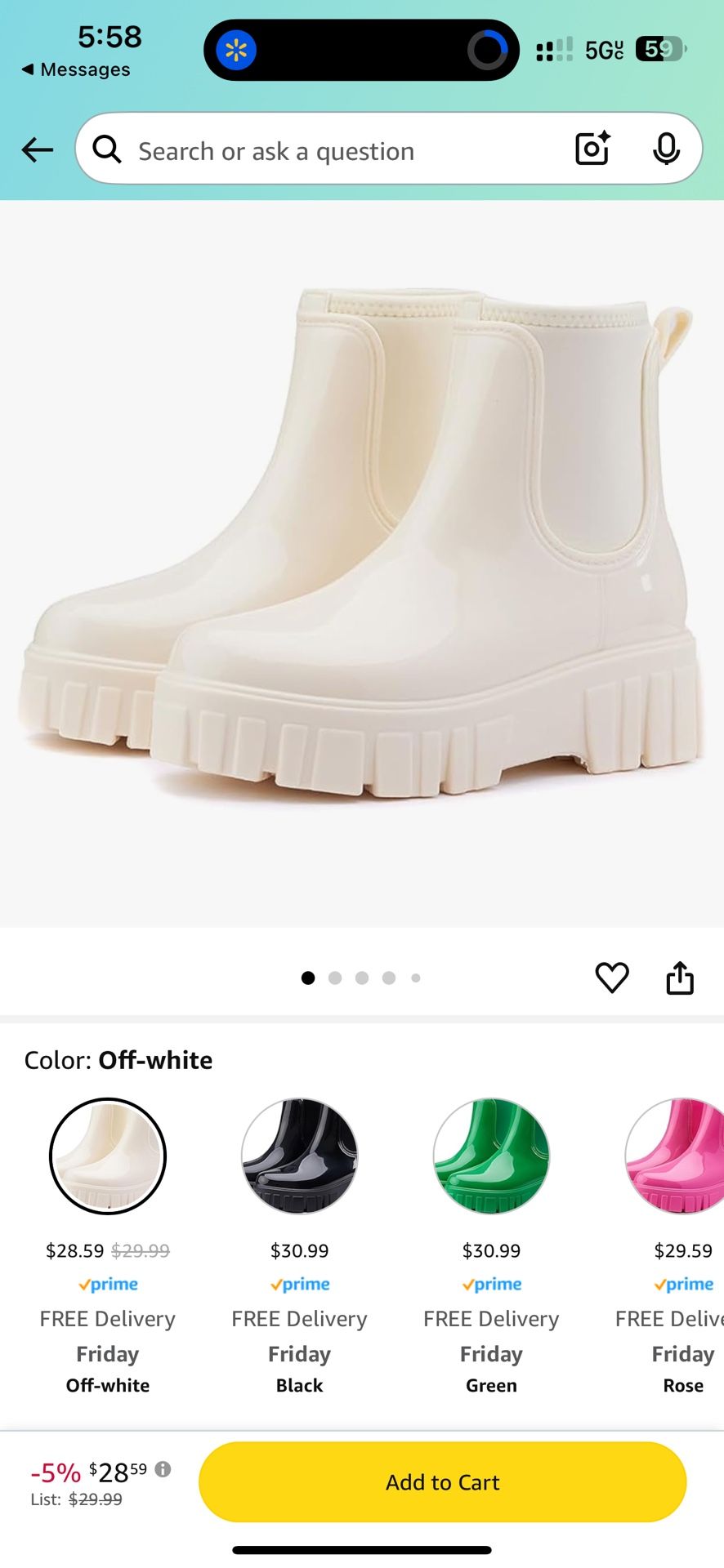Select the Off-white color option
Viewport: 724px width, 1568px height.
point(108,1156)
